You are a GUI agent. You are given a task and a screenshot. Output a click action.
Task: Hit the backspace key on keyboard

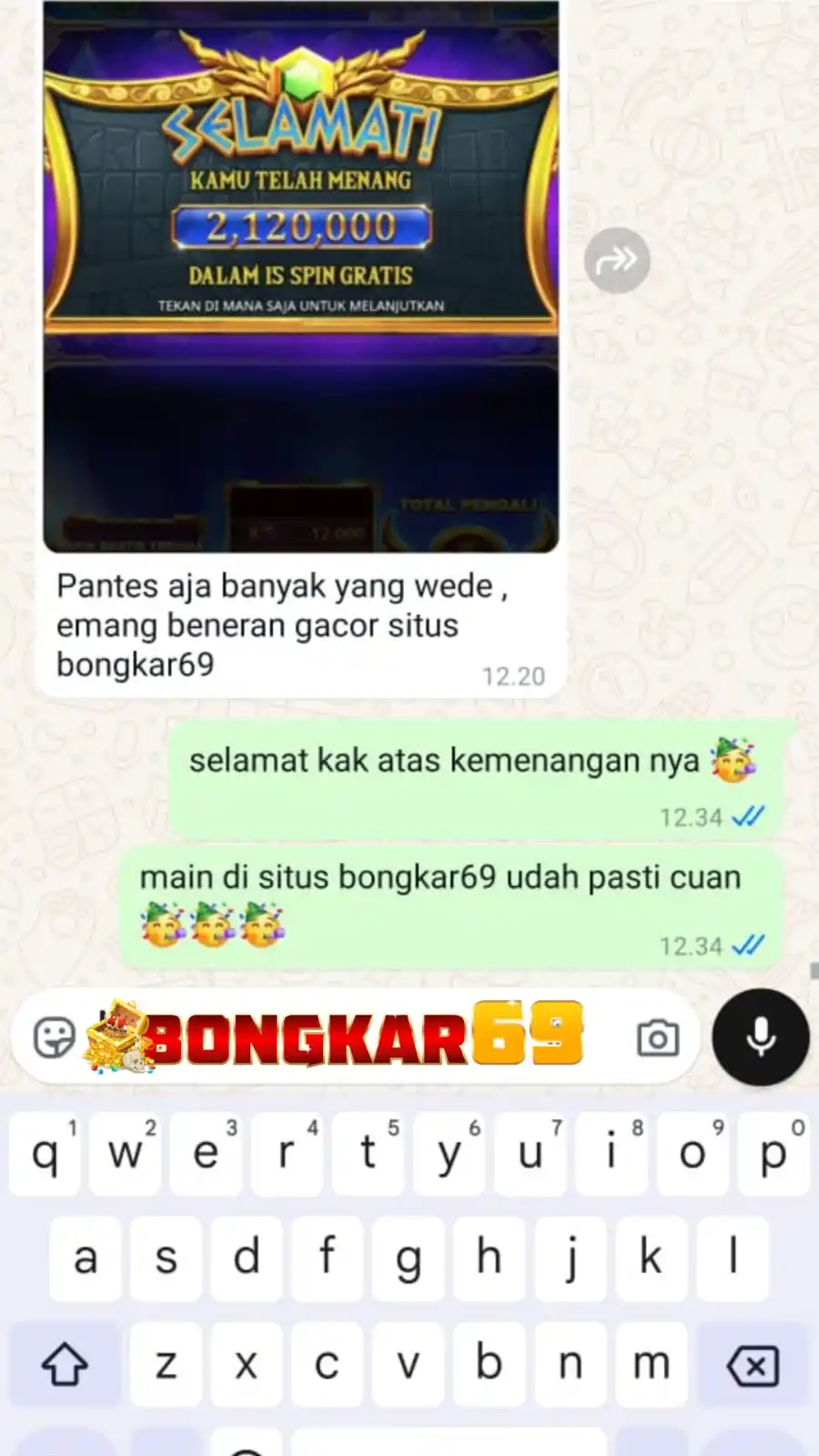(753, 1365)
